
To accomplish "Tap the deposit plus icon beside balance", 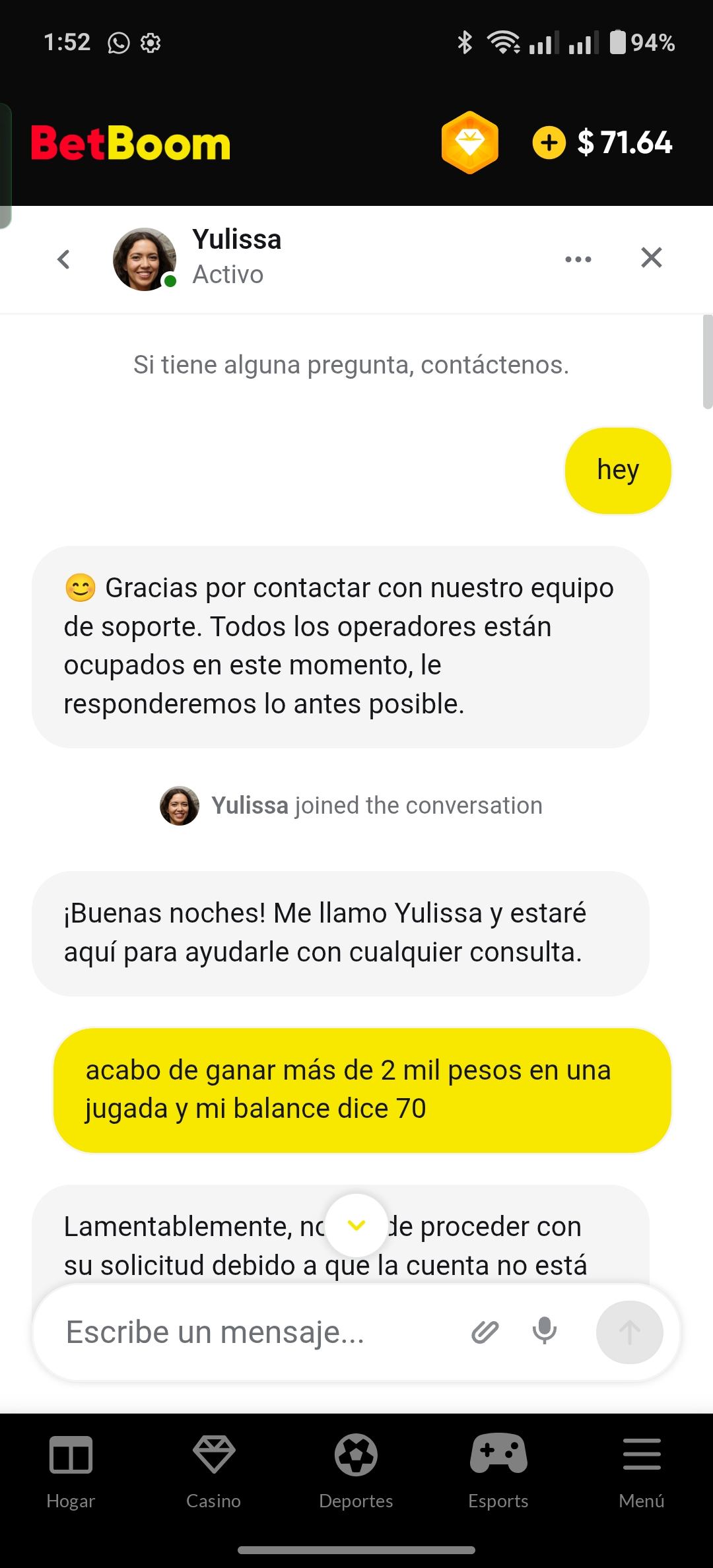I will (x=549, y=143).
